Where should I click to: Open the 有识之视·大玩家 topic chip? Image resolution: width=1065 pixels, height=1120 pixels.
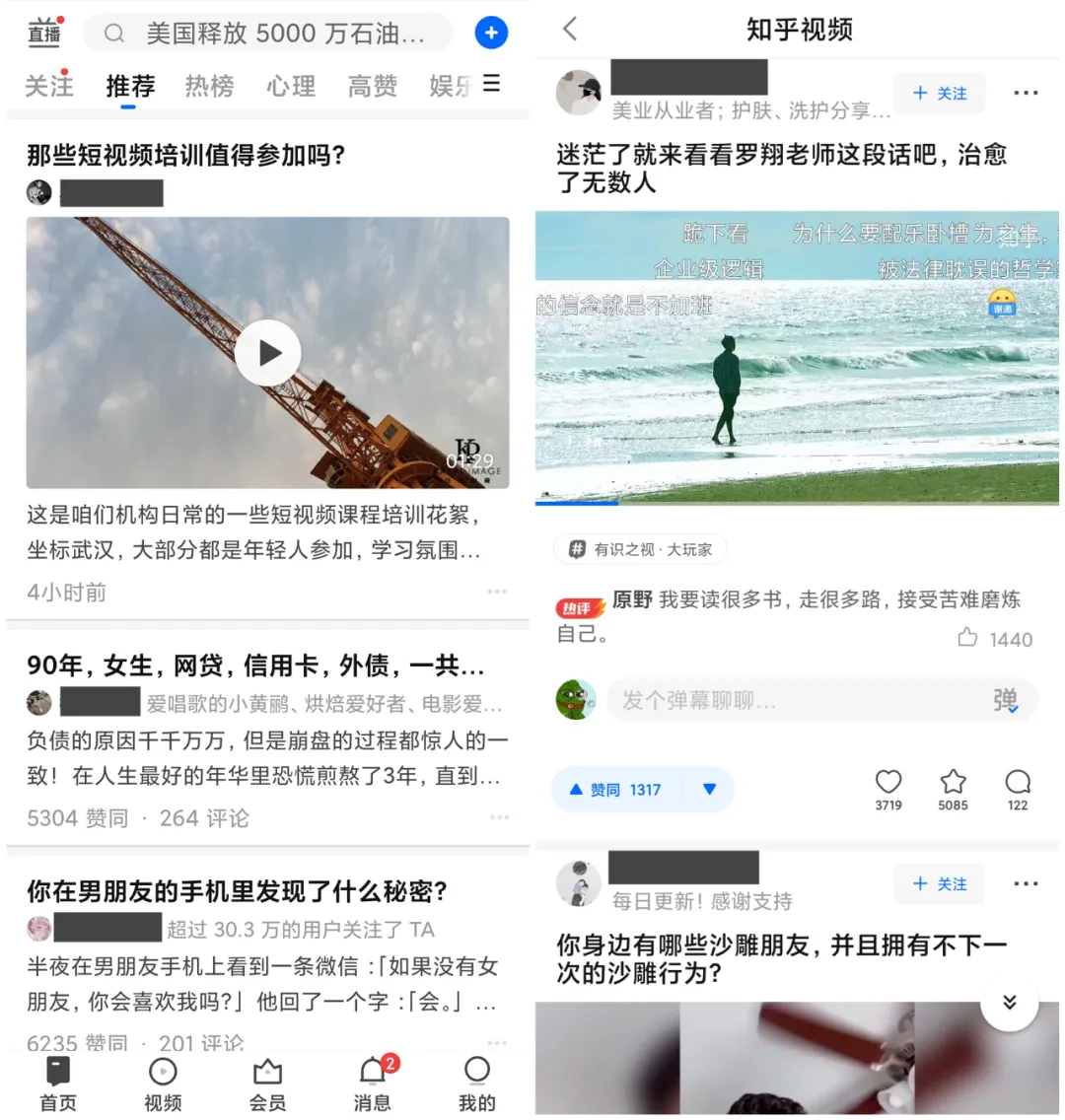[x=641, y=549]
